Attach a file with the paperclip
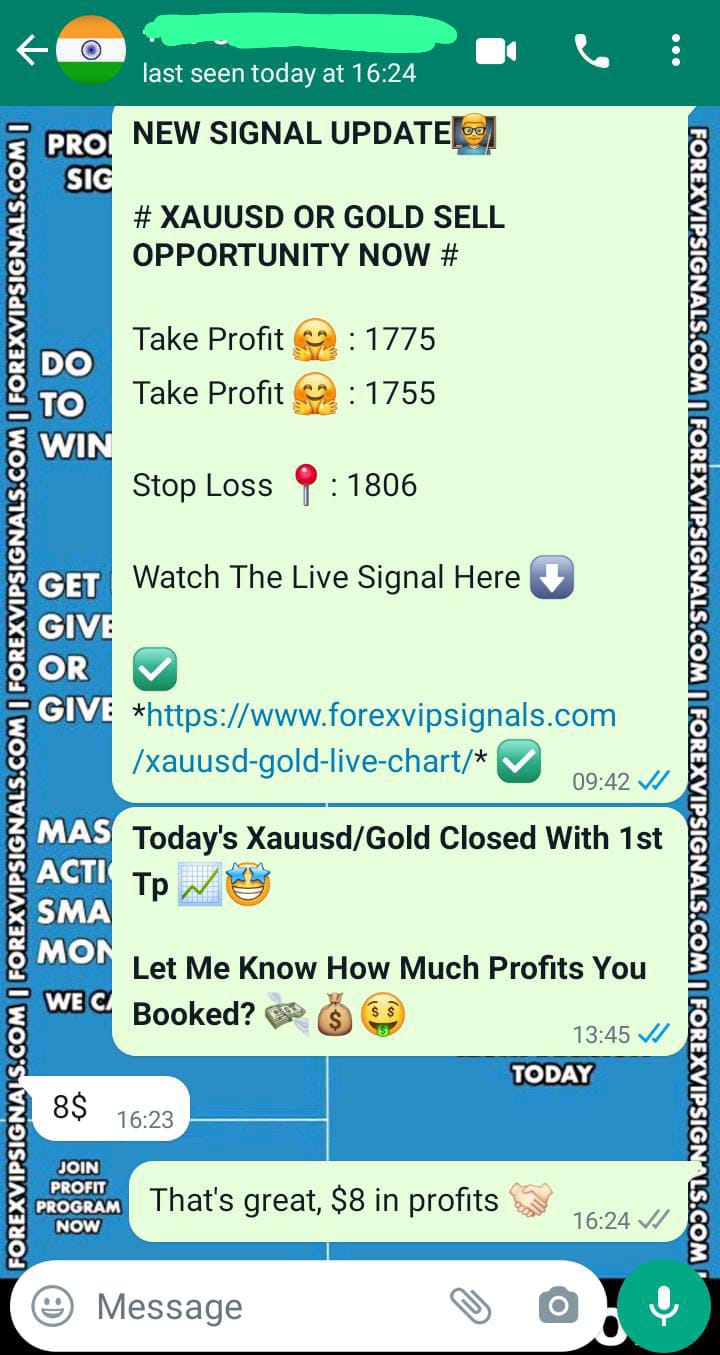 (x=469, y=1306)
